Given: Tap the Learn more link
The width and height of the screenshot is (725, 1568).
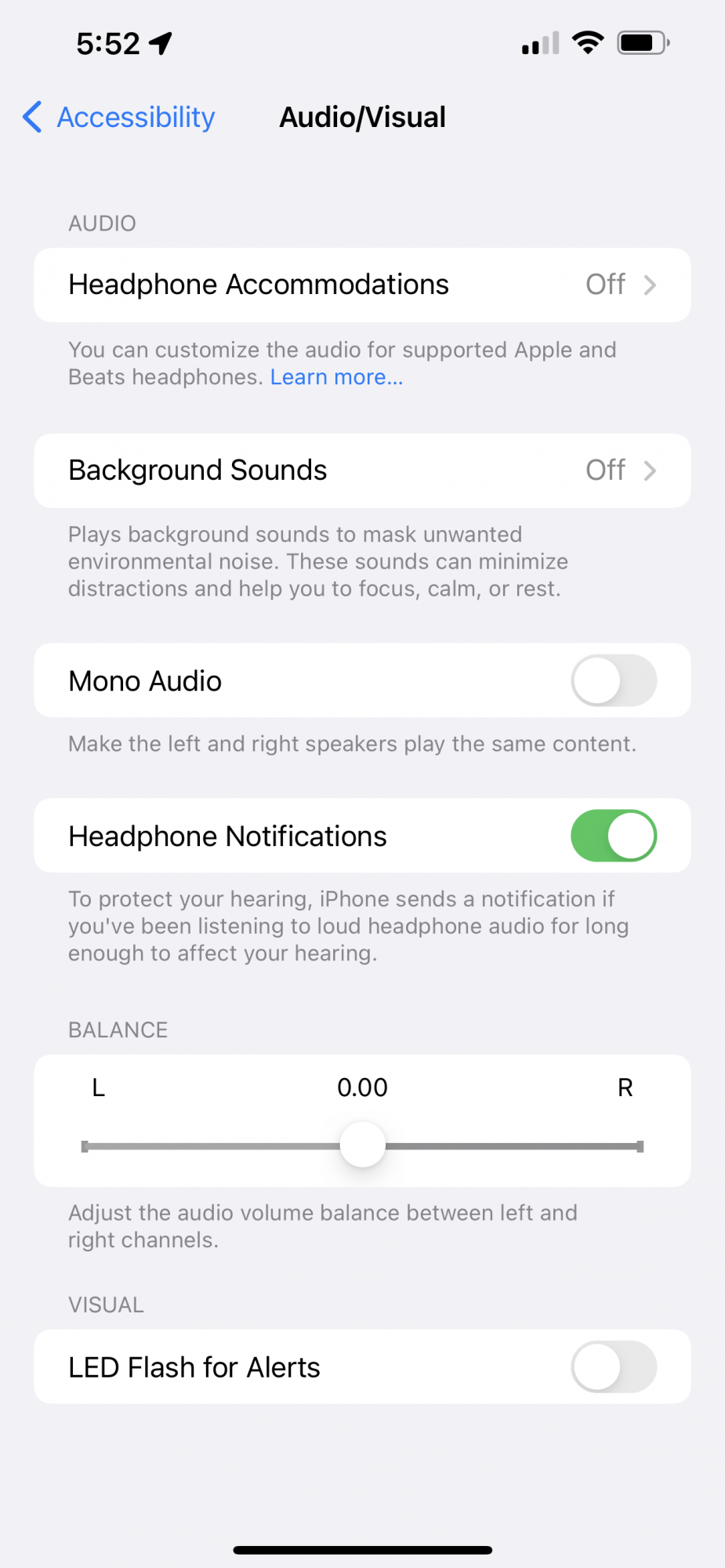Looking at the screenshot, I should [x=336, y=377].
